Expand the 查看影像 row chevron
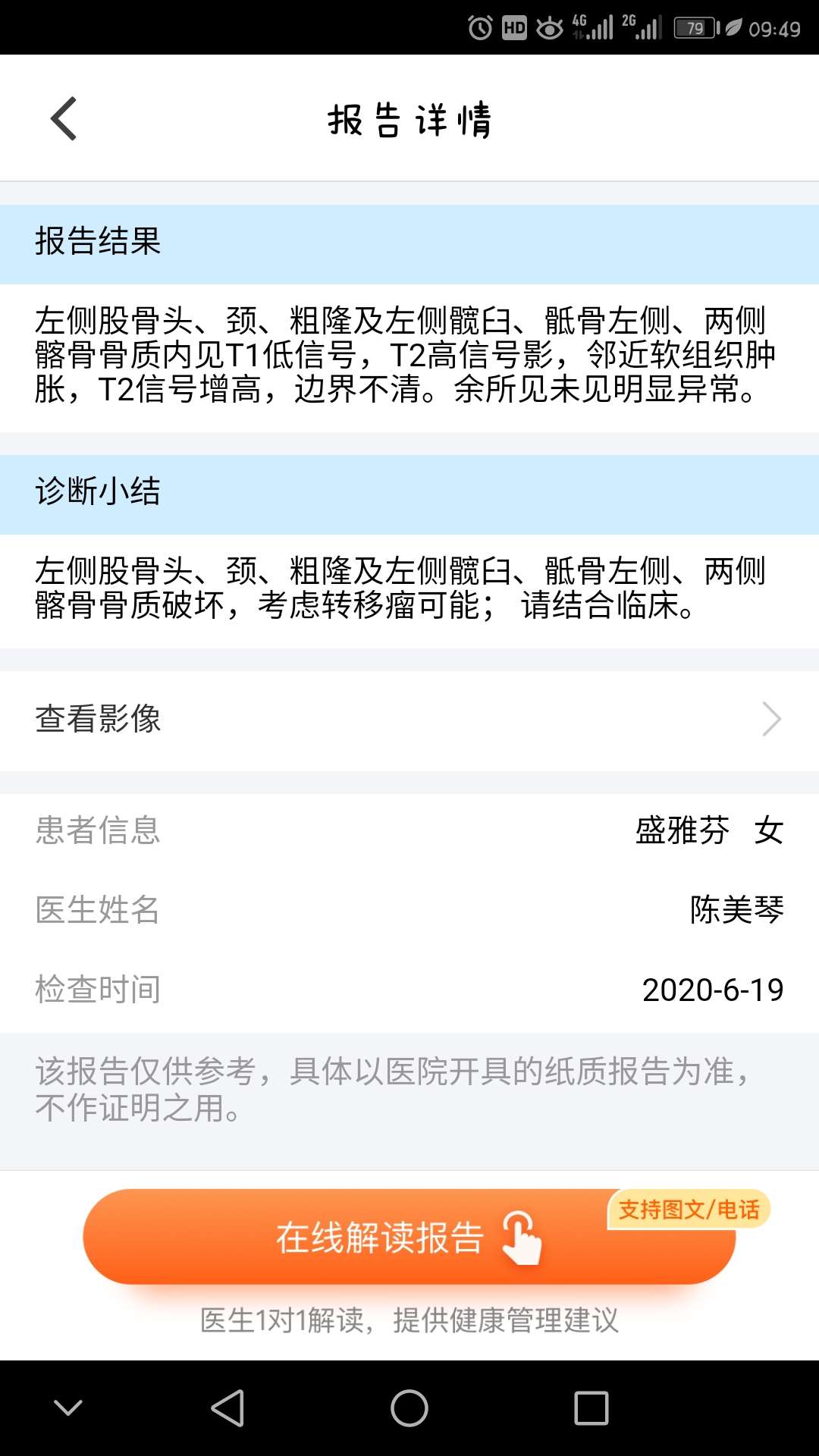The height and width of the screenshot is (1456, 819). 771,719
